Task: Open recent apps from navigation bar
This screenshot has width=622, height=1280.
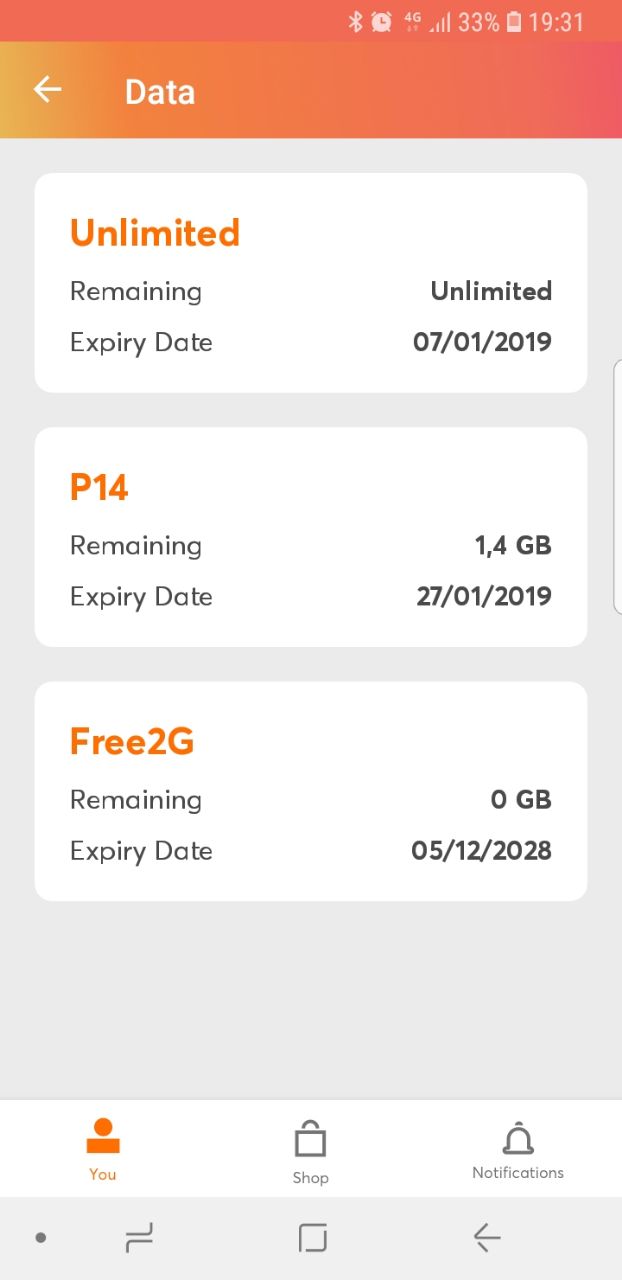Action: (139, 1238)
